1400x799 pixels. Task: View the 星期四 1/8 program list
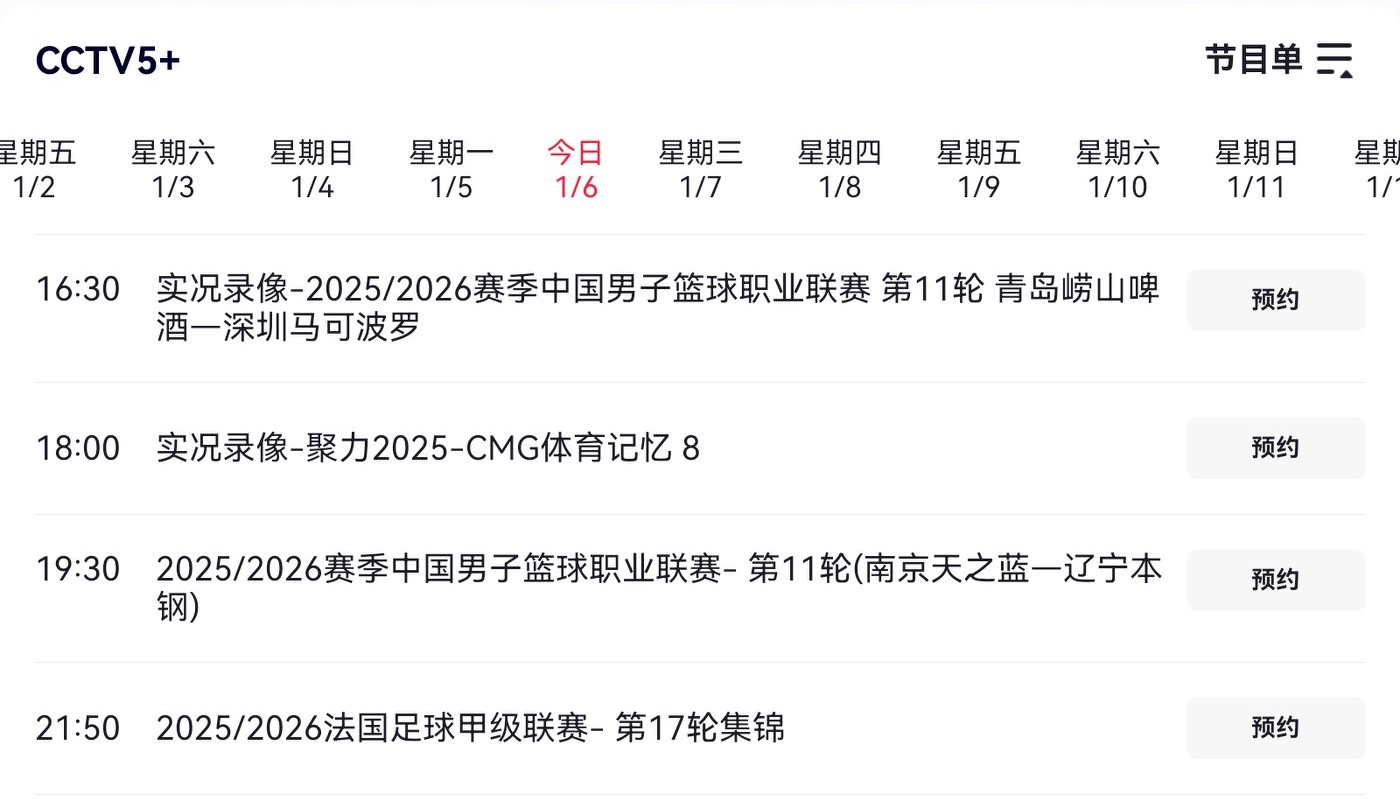tap(839, 169)
